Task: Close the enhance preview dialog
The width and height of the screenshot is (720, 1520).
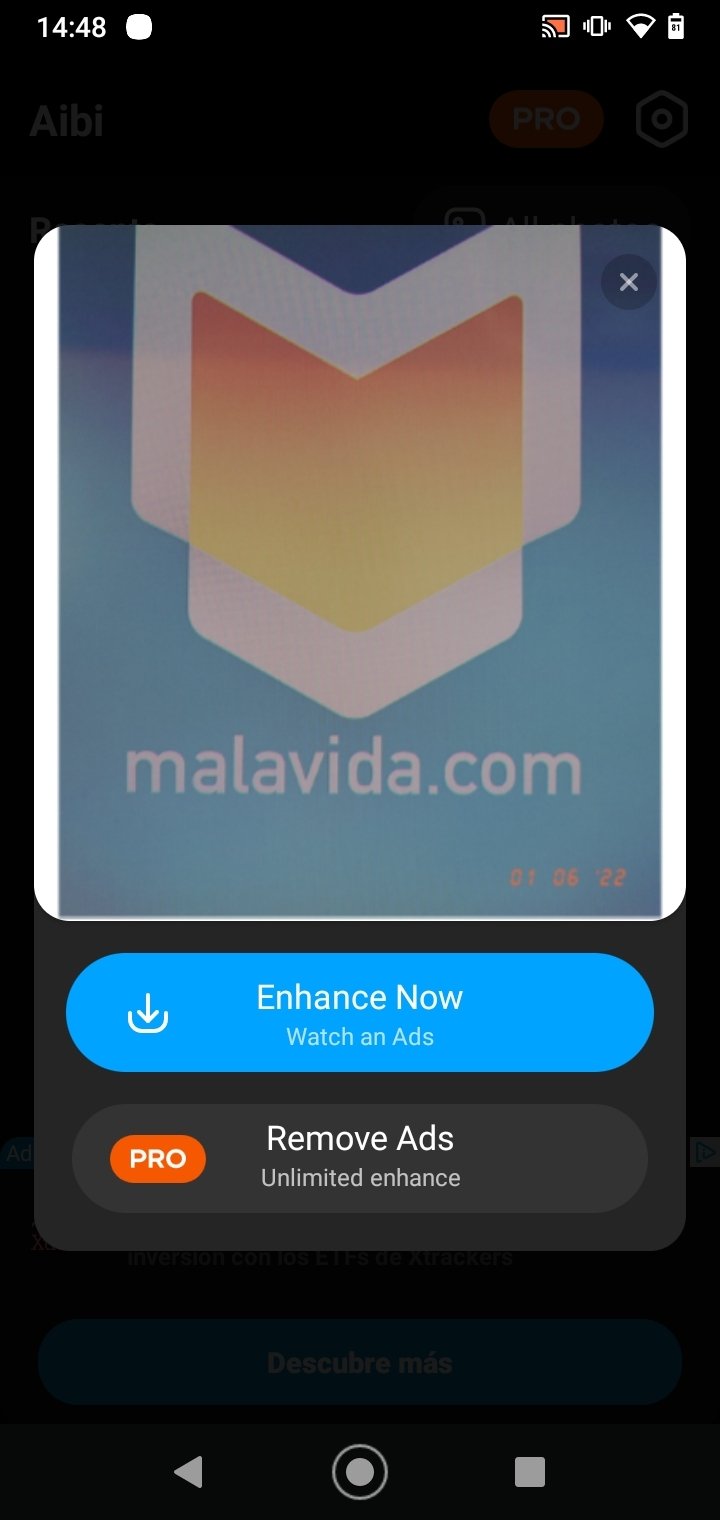Action: click(x=628, y=282)
